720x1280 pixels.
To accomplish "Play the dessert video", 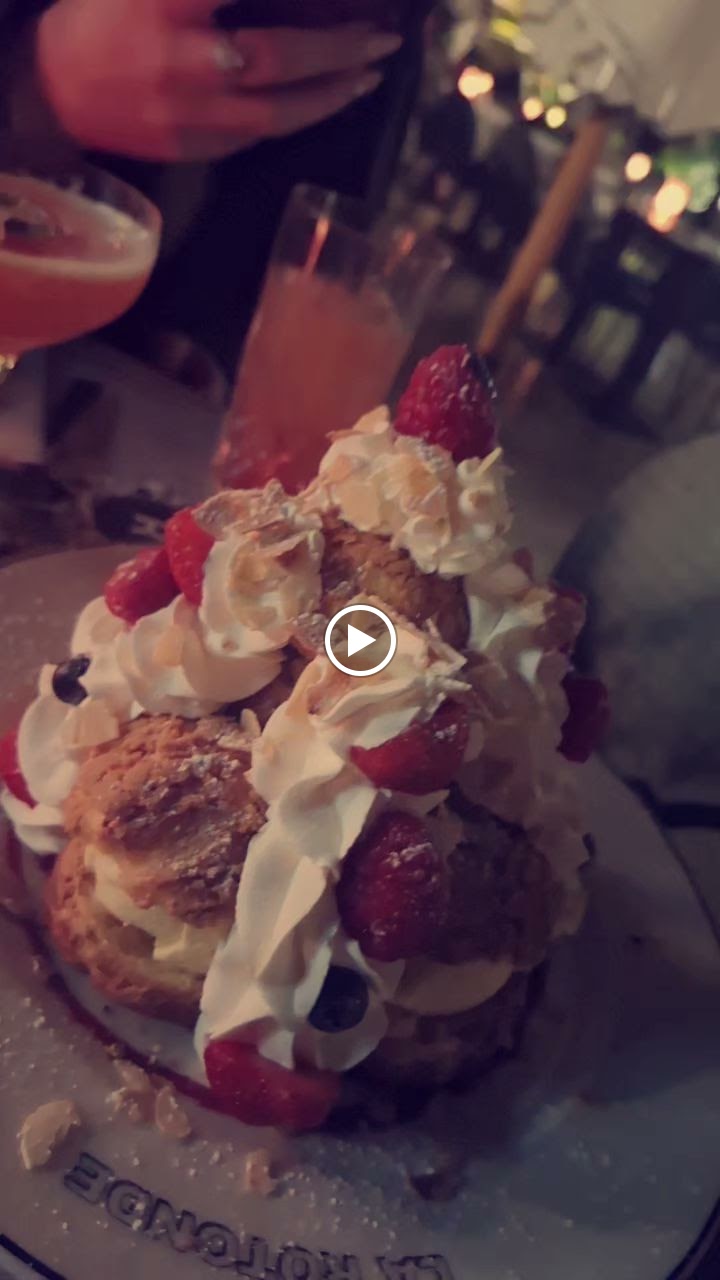I will click(360, 640).
